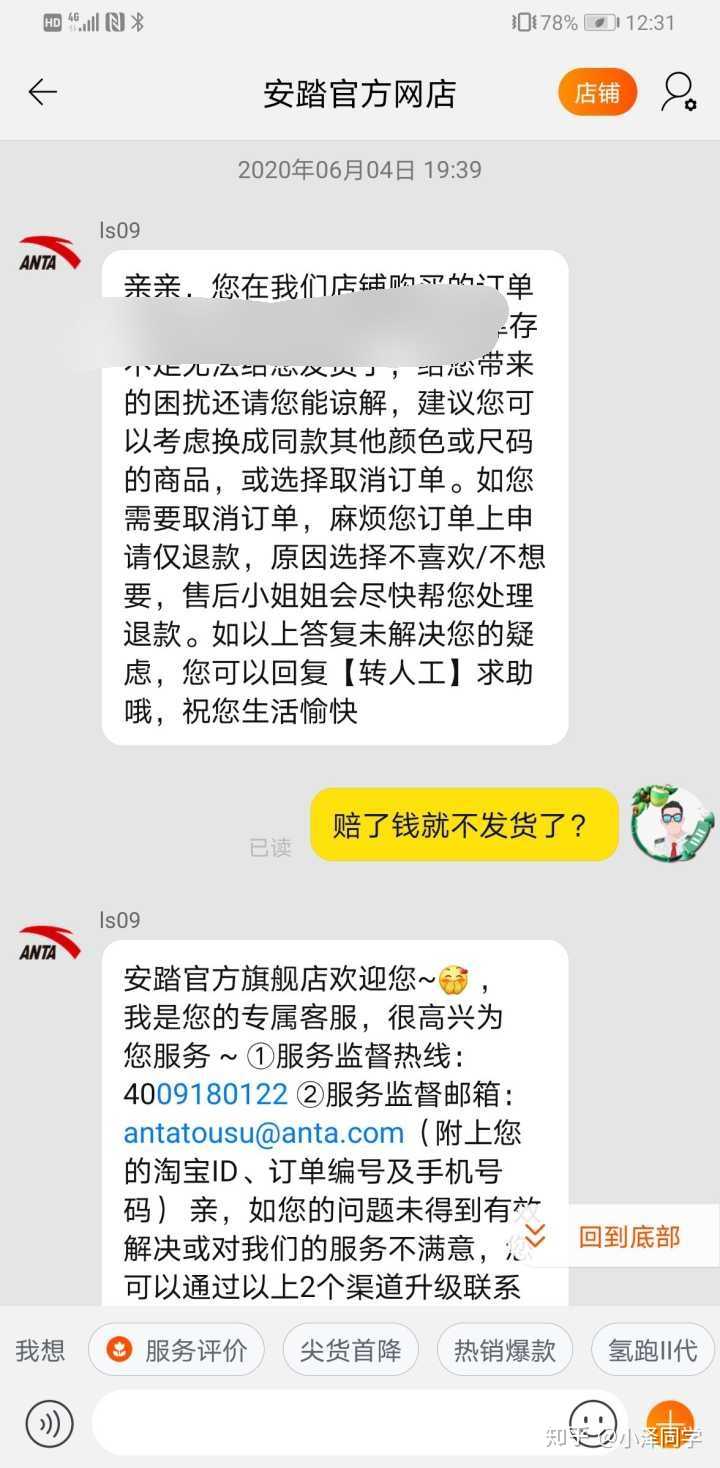Open the emoji picker
Screen dimensions: 720x1468
[593, 1421]
